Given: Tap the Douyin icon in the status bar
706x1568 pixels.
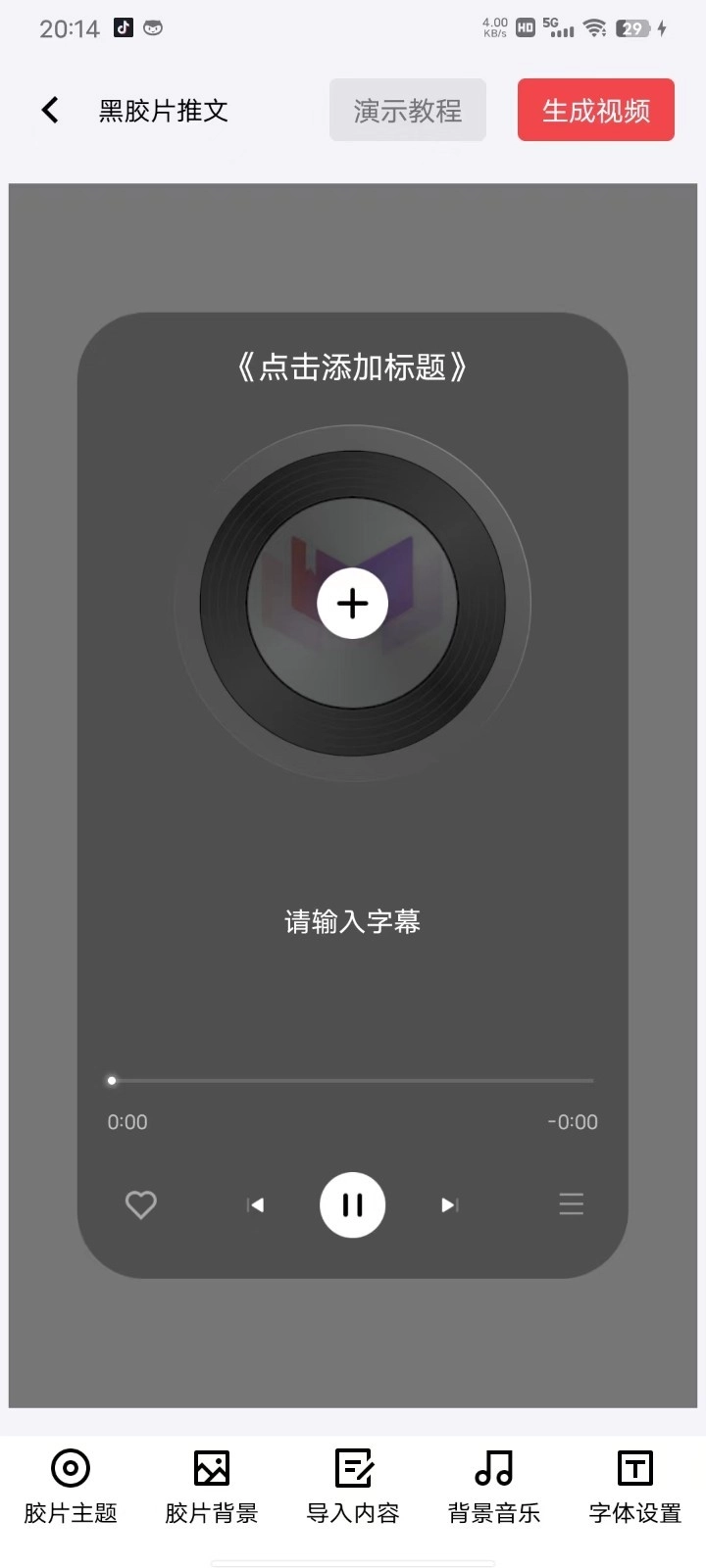Looking at the screenshot, I should click(x=124, y=28).
